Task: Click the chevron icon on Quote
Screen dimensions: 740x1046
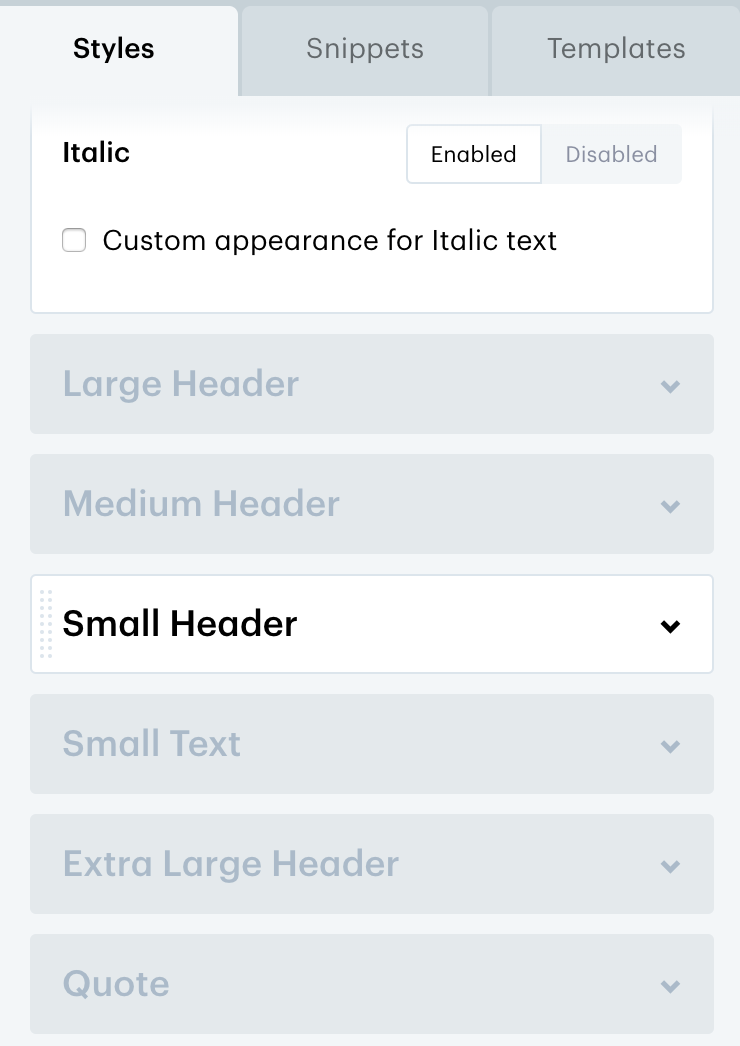Action: click(x=669, y=986)
